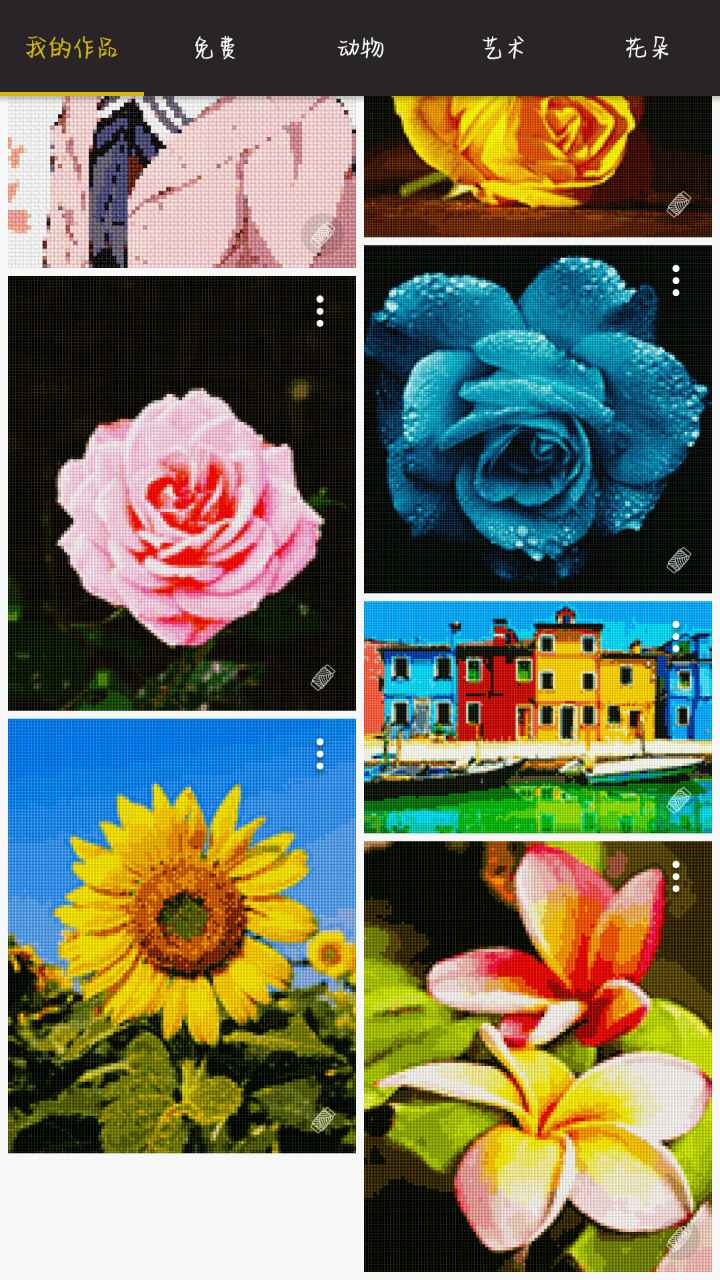Open options menu on plumeria flowers
Image resolution: width=720 pixels, height=1280 pixels.
tap(676, 876)
